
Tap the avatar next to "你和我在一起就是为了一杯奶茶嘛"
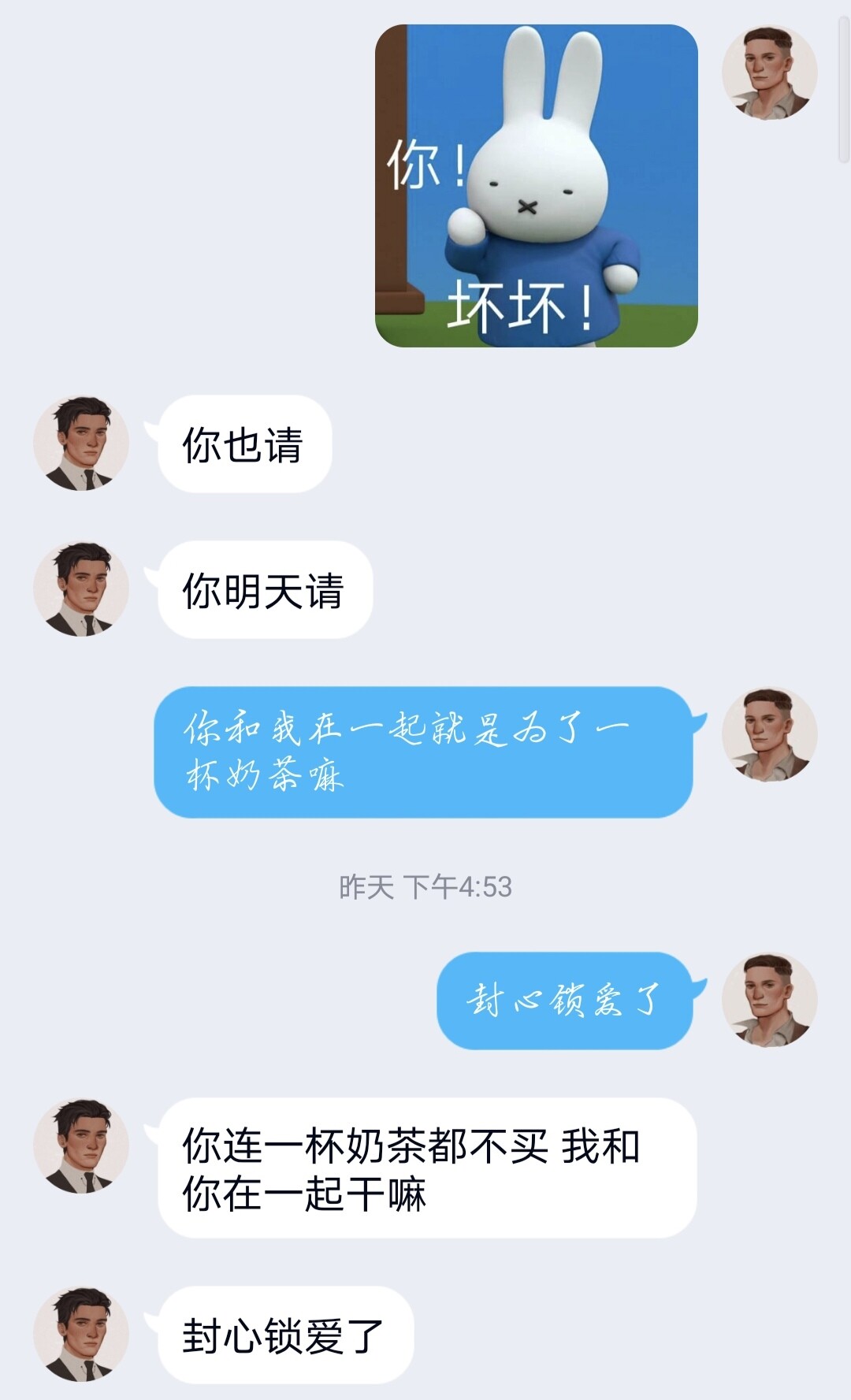coord(770,735)
